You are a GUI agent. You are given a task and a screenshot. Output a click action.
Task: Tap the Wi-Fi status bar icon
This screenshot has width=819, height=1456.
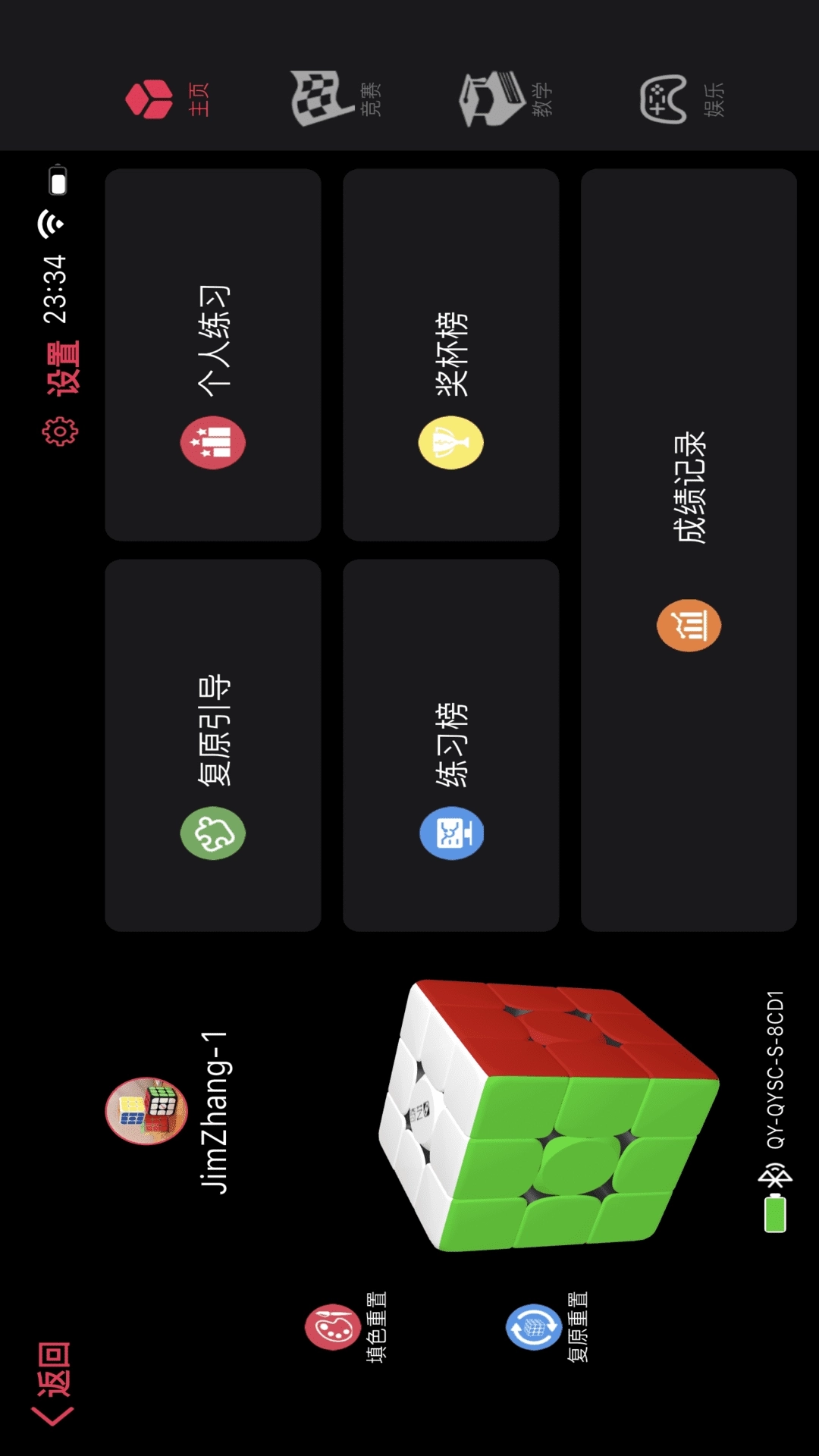click(x=50, y=221)
